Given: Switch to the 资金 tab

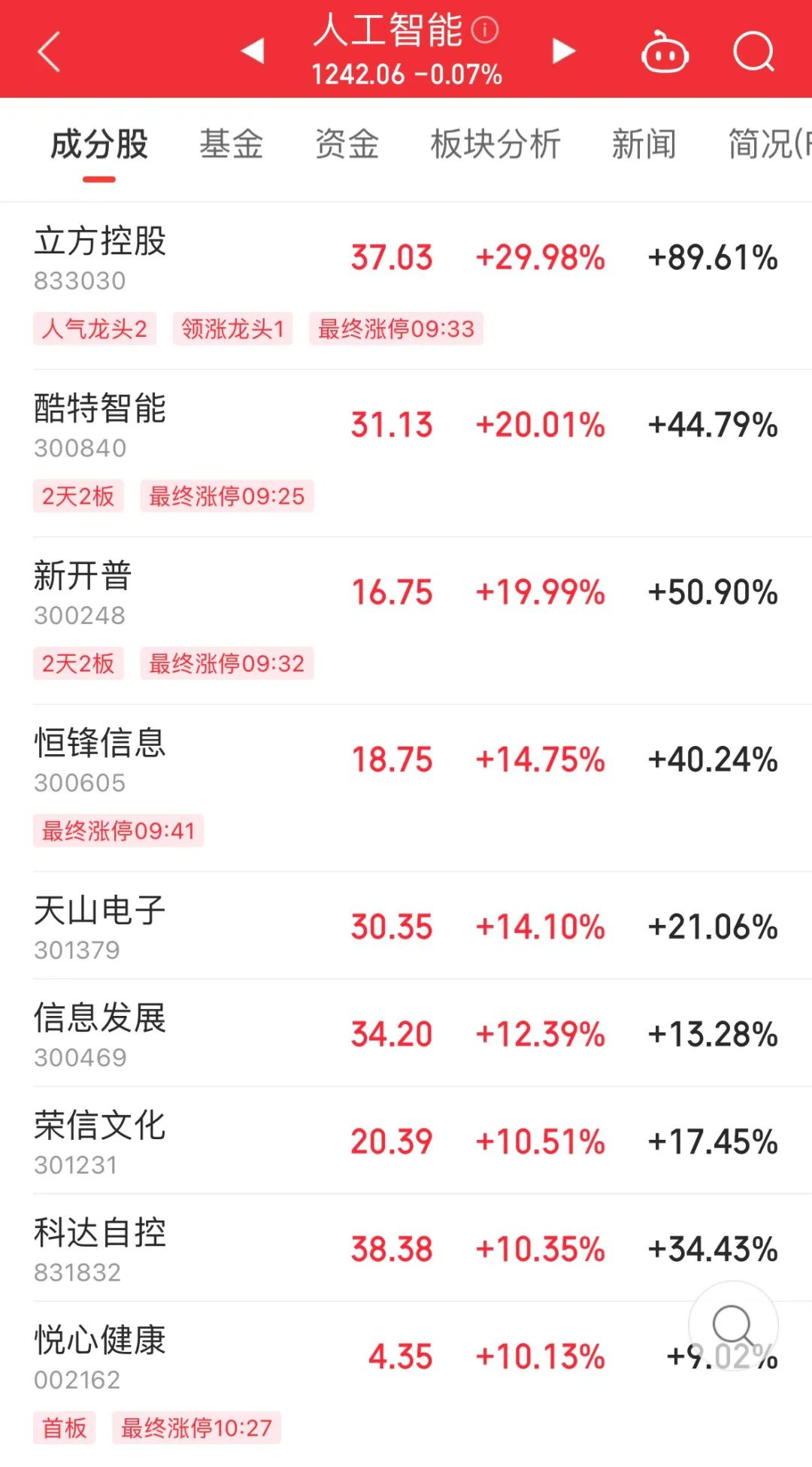Looking at the screenshot, I should [x=347, y=144].
